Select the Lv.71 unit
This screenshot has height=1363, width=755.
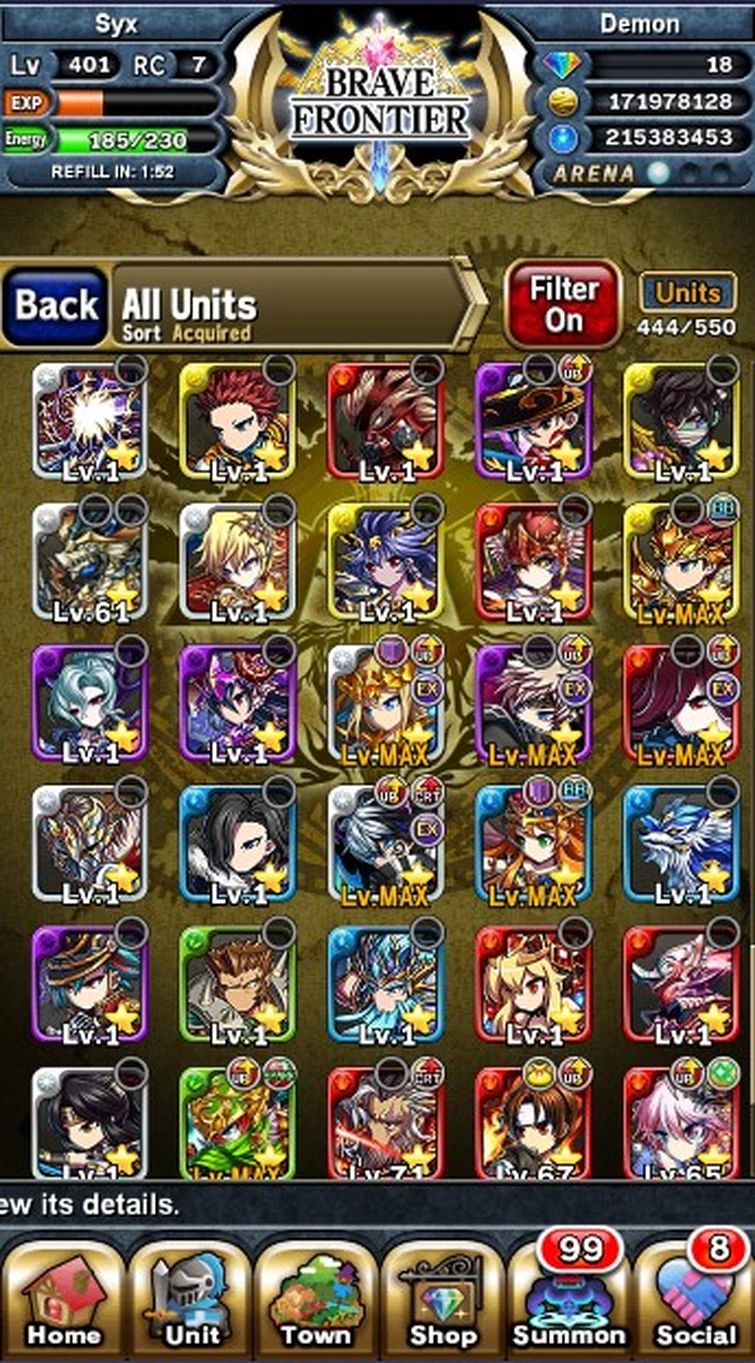386,1122
